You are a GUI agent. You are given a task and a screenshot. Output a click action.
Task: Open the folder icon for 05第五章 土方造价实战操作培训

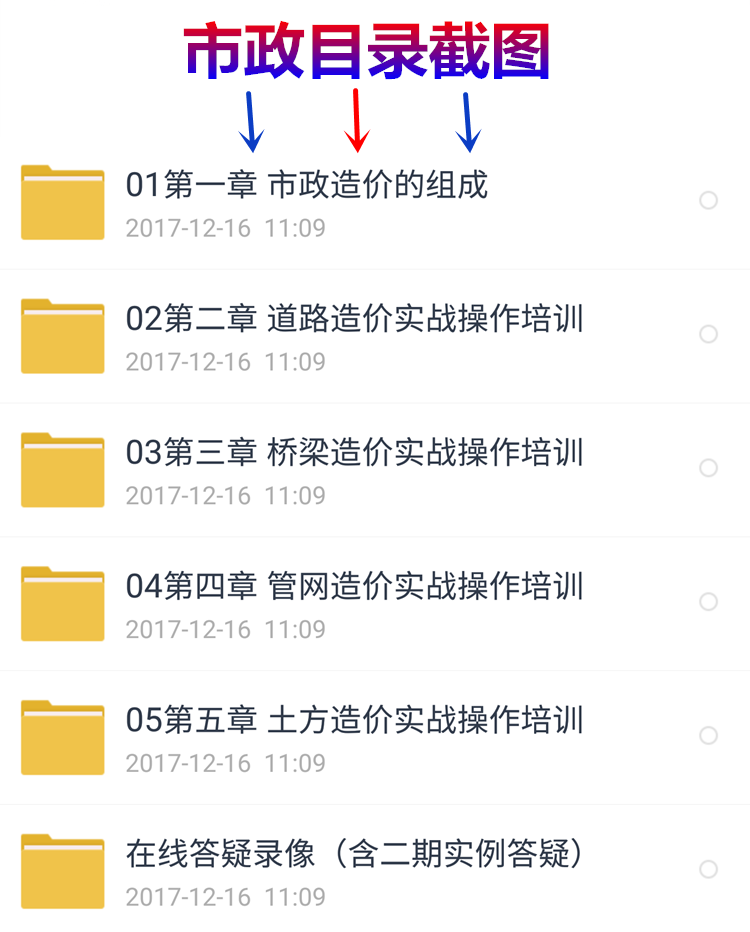coord(62,736)
